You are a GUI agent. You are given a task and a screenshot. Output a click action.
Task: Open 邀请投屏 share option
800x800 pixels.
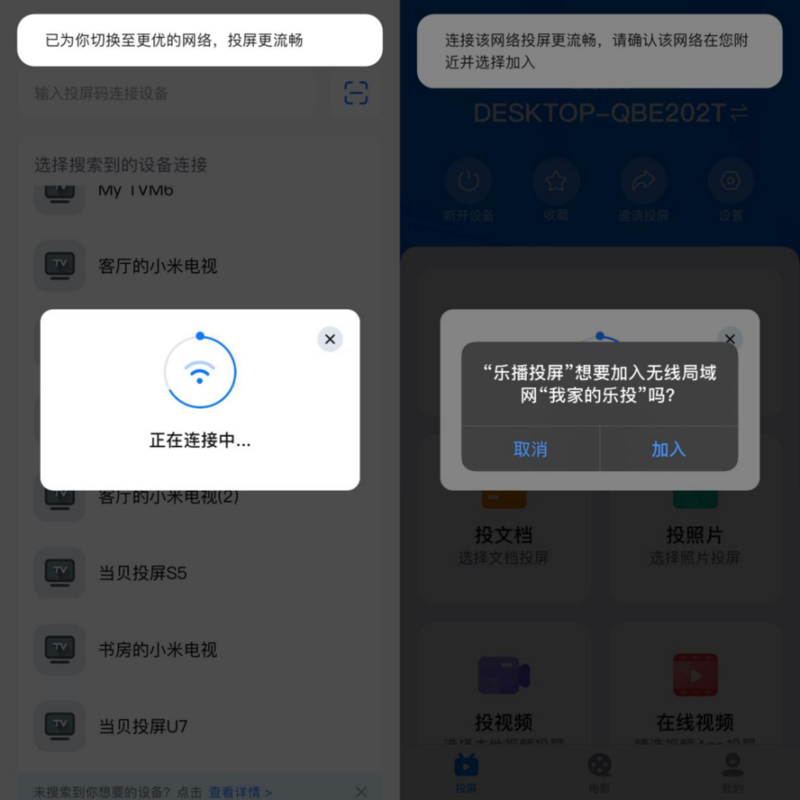click(x=643, y=183)
